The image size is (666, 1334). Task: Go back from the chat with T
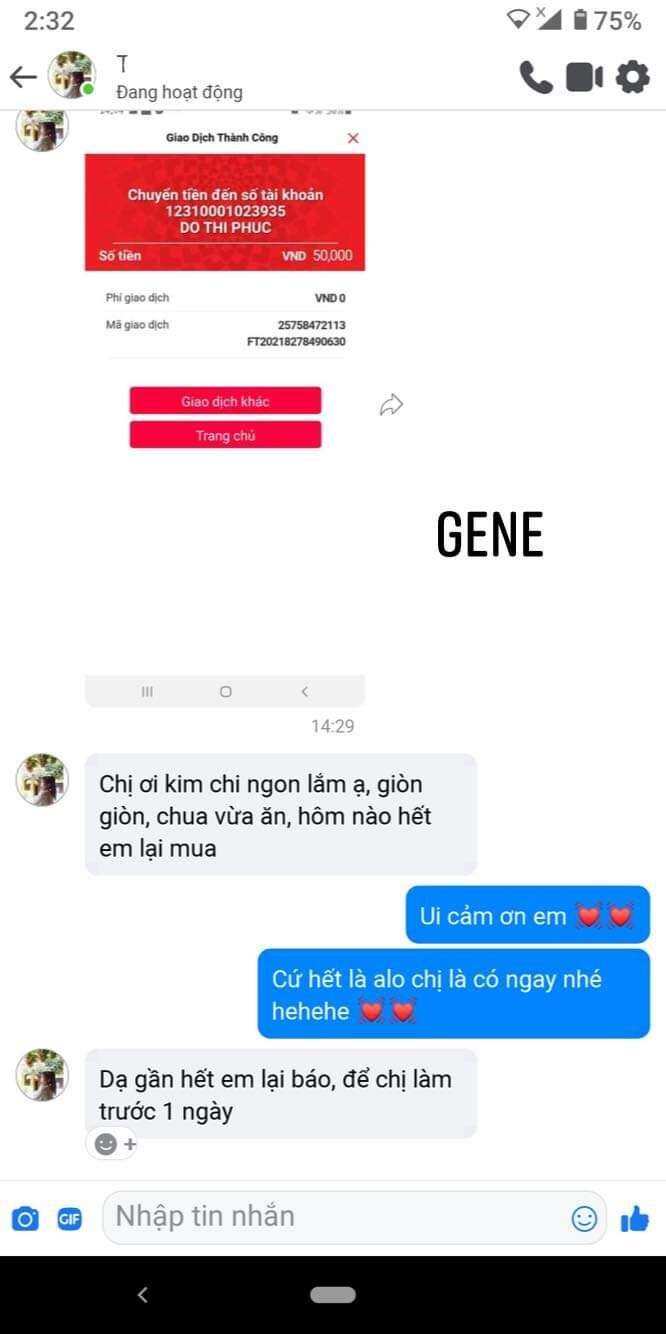pos(23,77)
